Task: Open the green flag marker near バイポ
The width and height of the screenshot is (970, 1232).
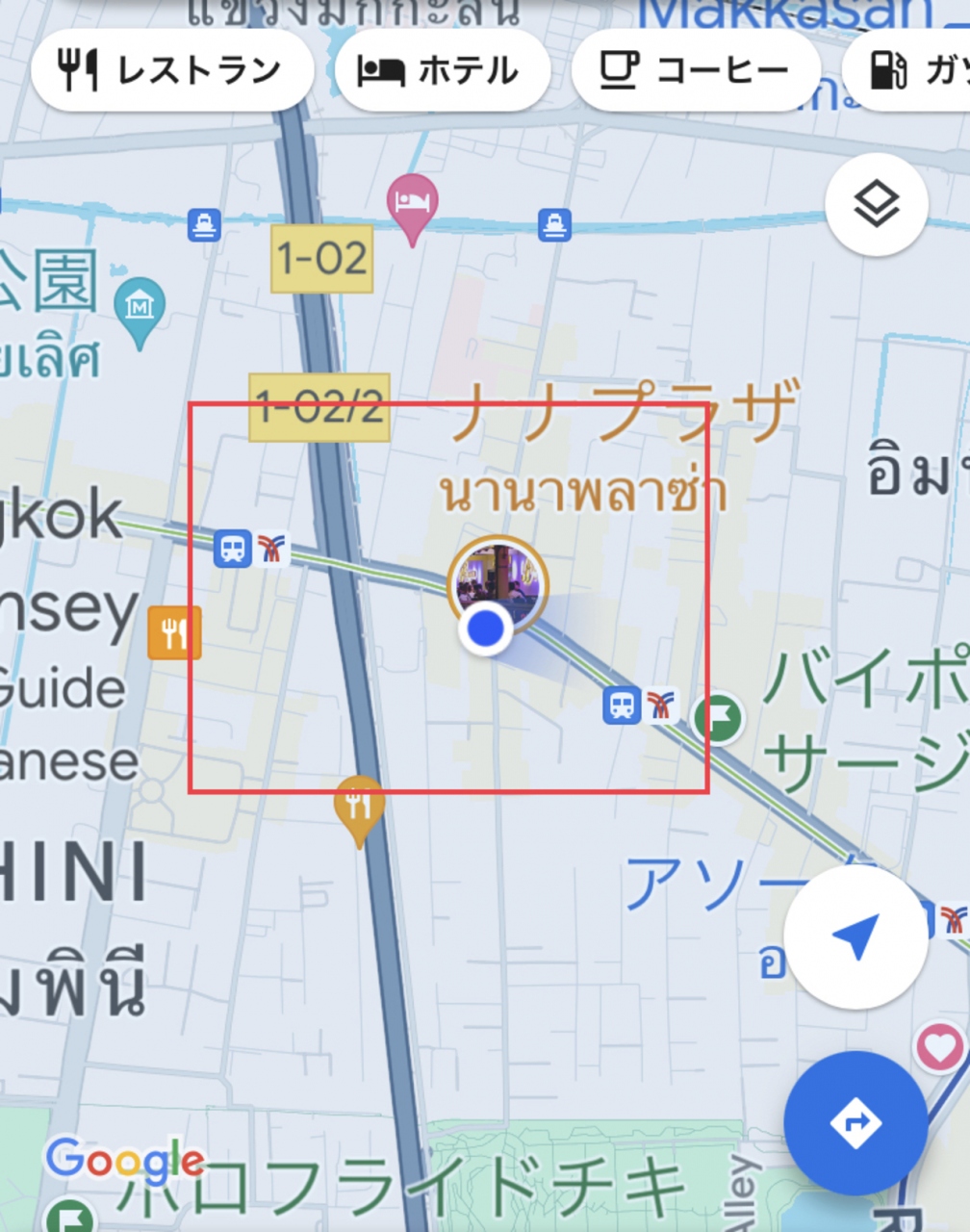Action: pos(720,717)
